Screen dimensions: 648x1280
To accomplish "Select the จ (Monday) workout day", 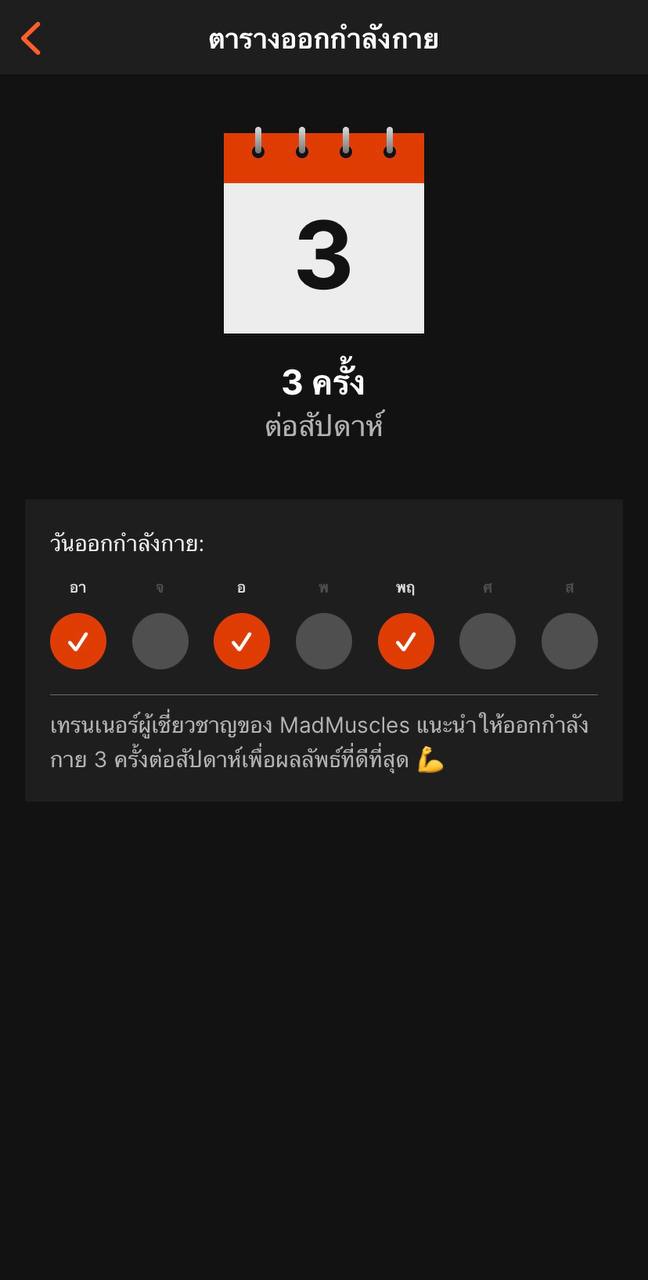I will coord(160,641).
